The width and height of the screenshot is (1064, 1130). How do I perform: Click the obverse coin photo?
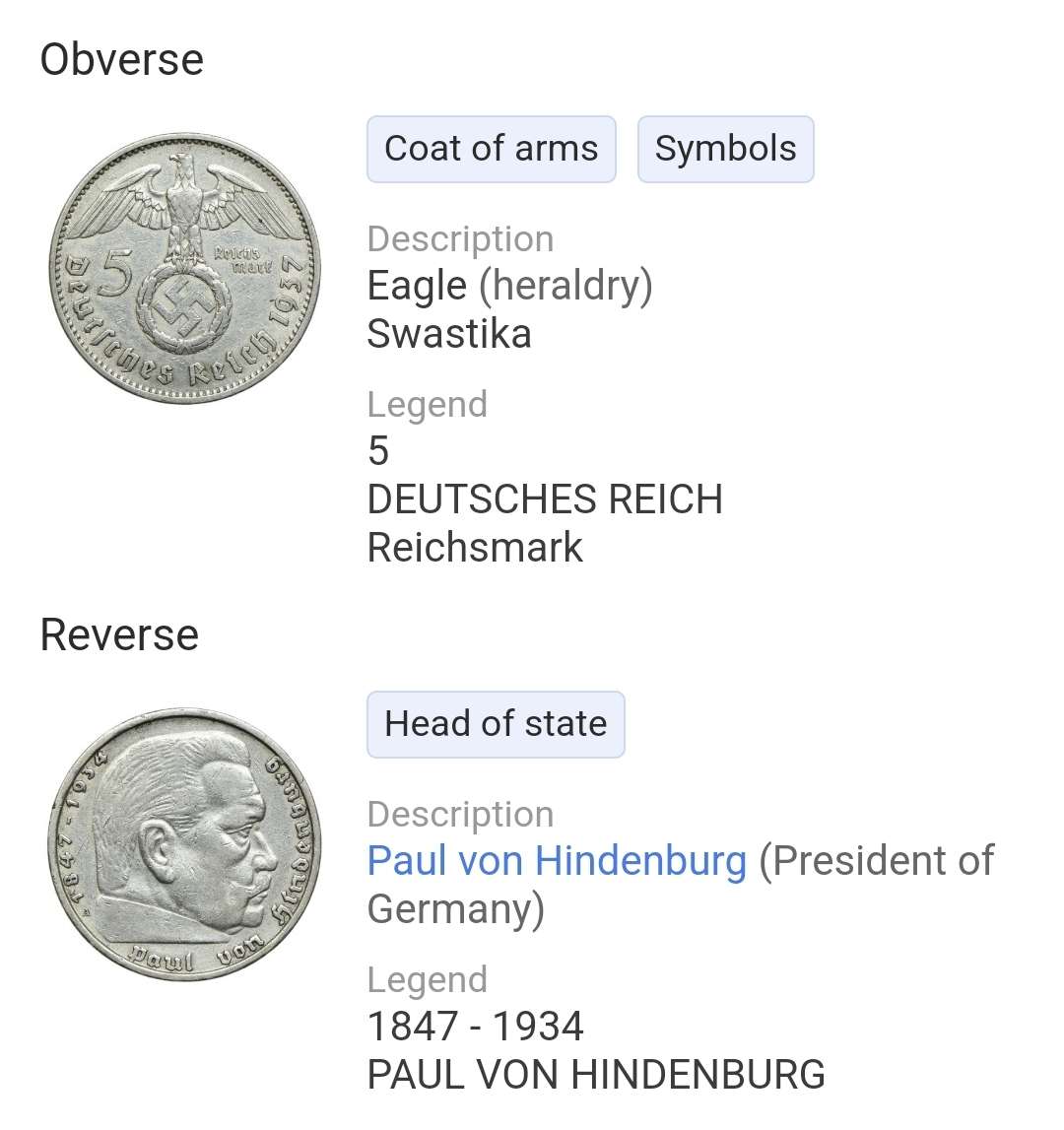pyautogui.click(x=183, y=271)
